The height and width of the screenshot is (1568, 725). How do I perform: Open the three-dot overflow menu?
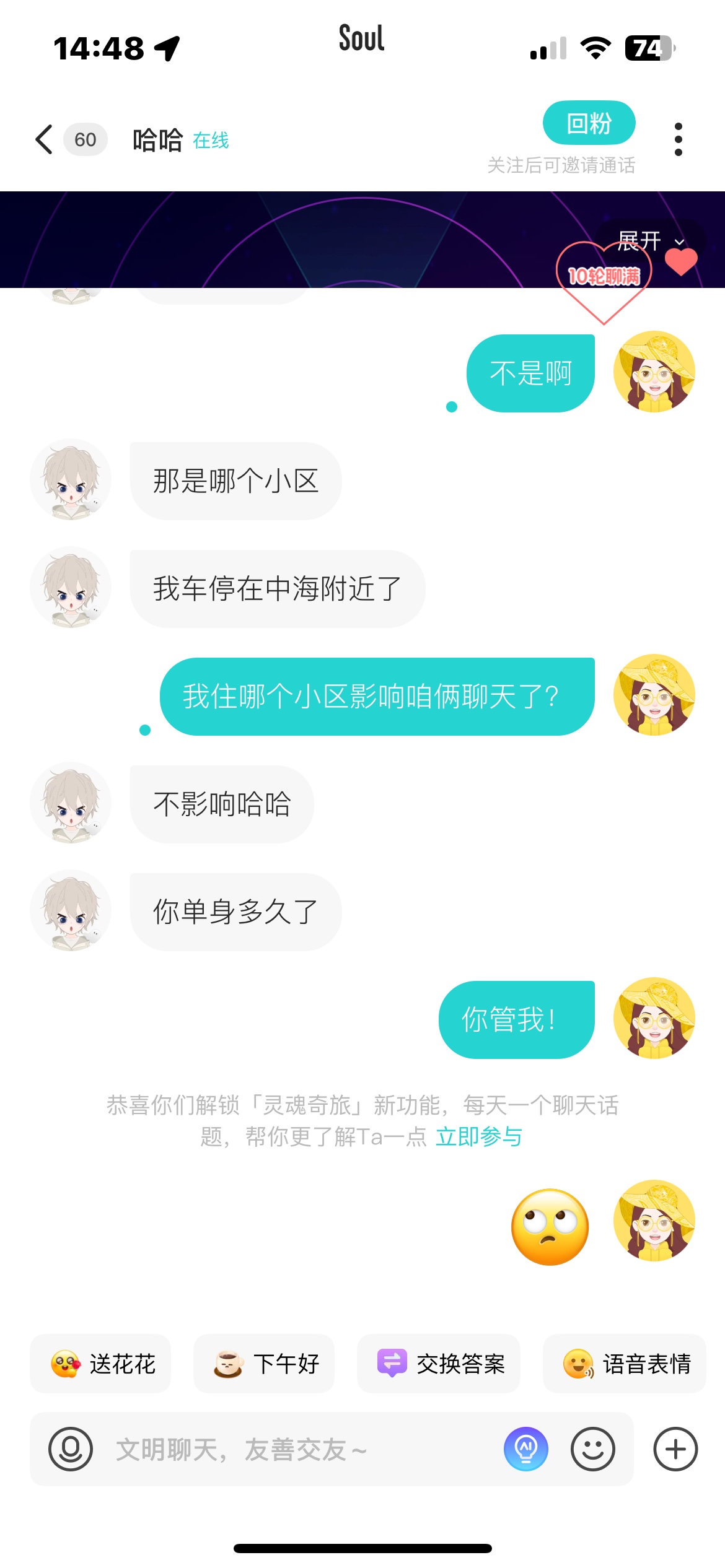click(x=678, y=139)
